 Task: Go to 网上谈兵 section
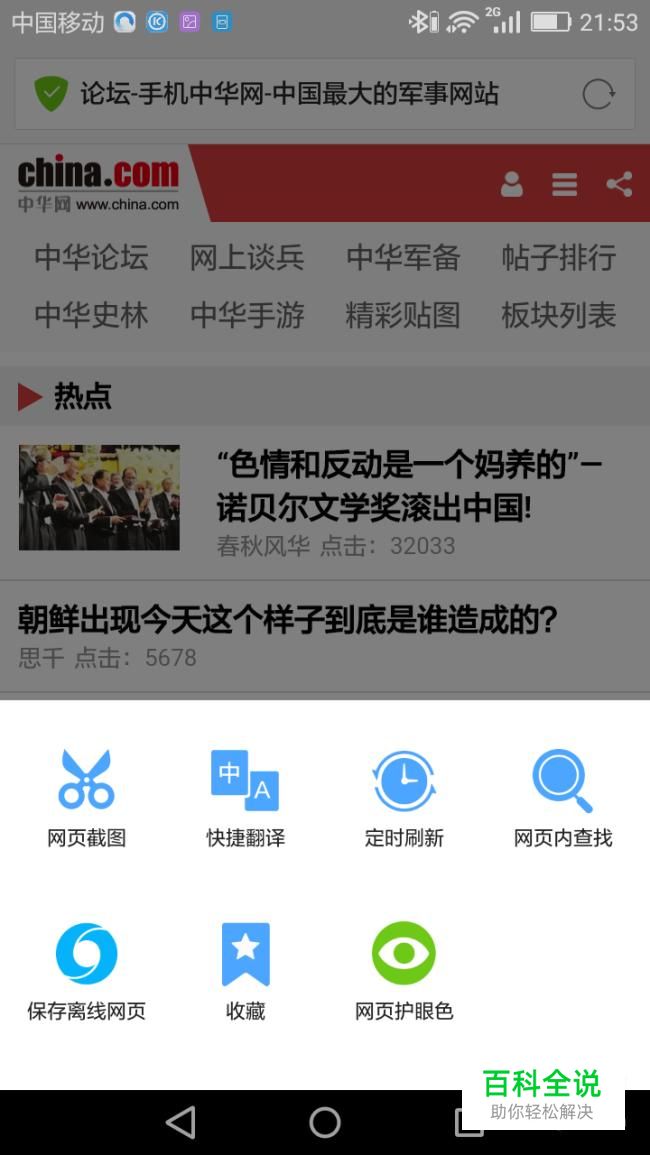tap(247, 257)
